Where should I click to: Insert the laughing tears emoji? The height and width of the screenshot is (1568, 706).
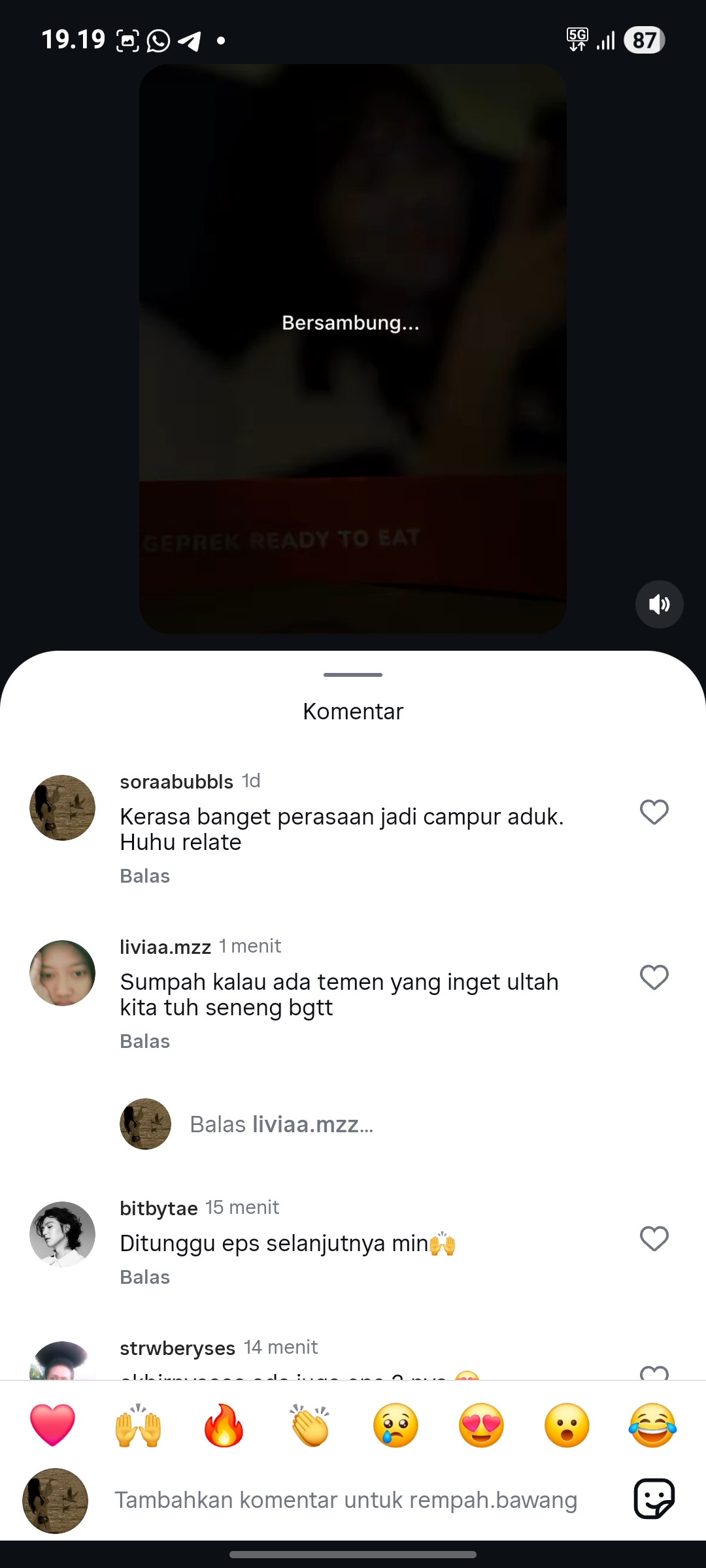[652, 1425]
